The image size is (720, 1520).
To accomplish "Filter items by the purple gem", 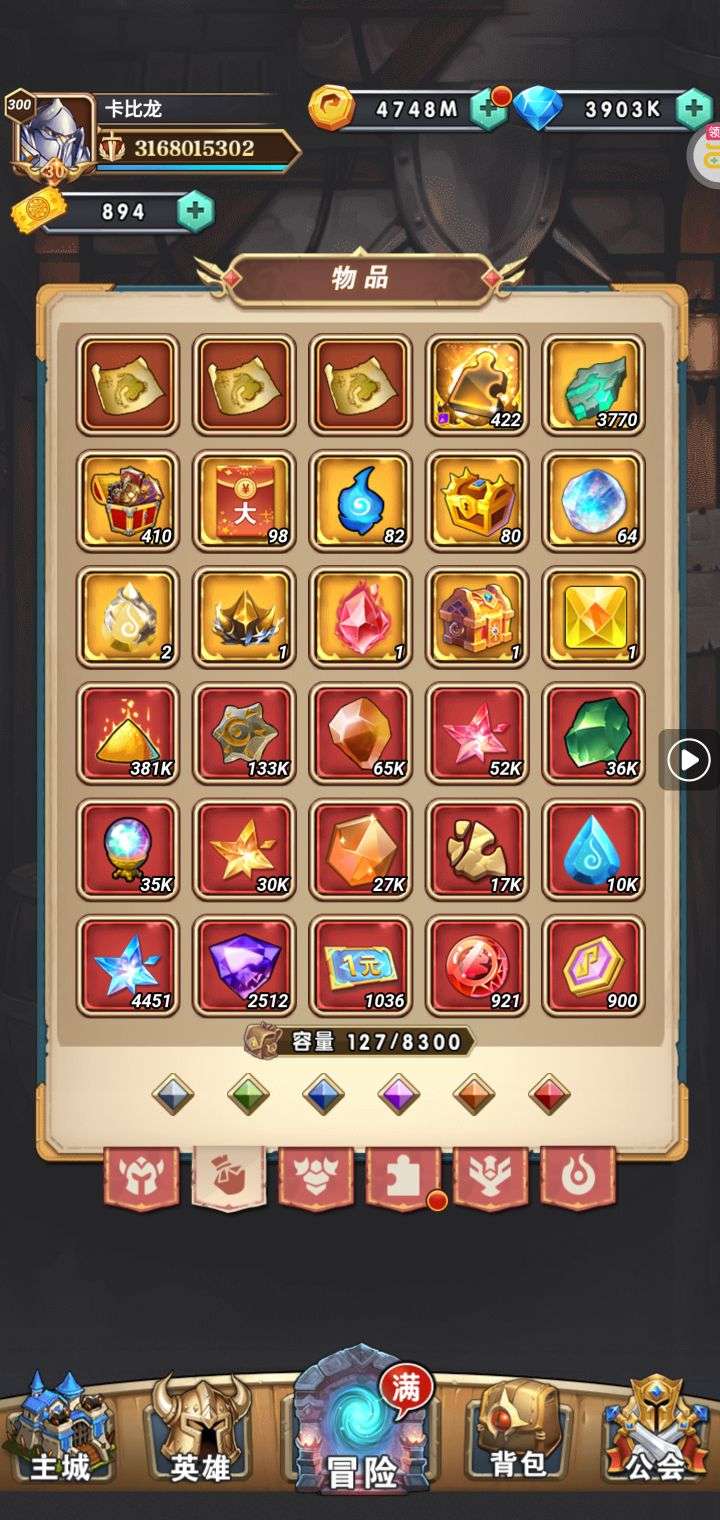I will point(398,1095).
